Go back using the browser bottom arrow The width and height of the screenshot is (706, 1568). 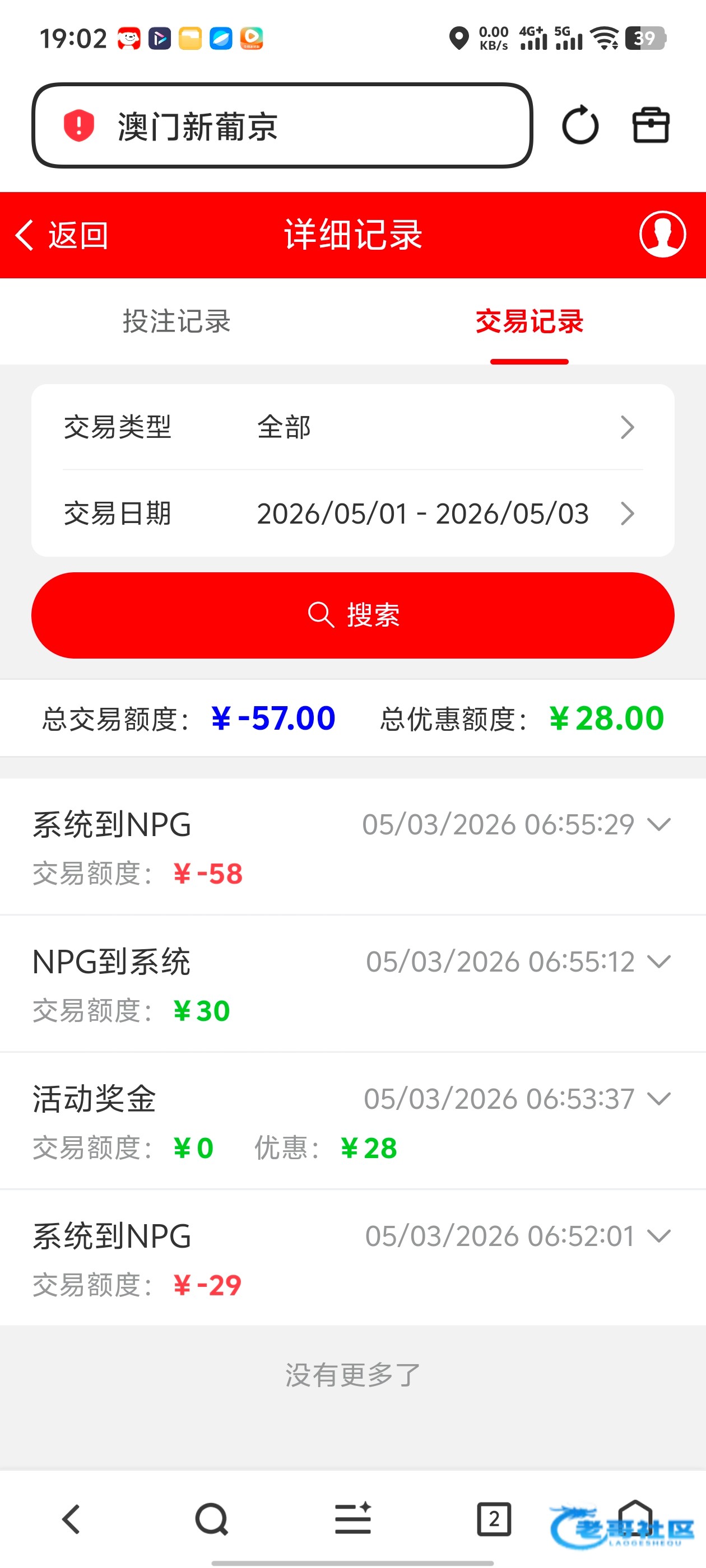(71, 1519)
